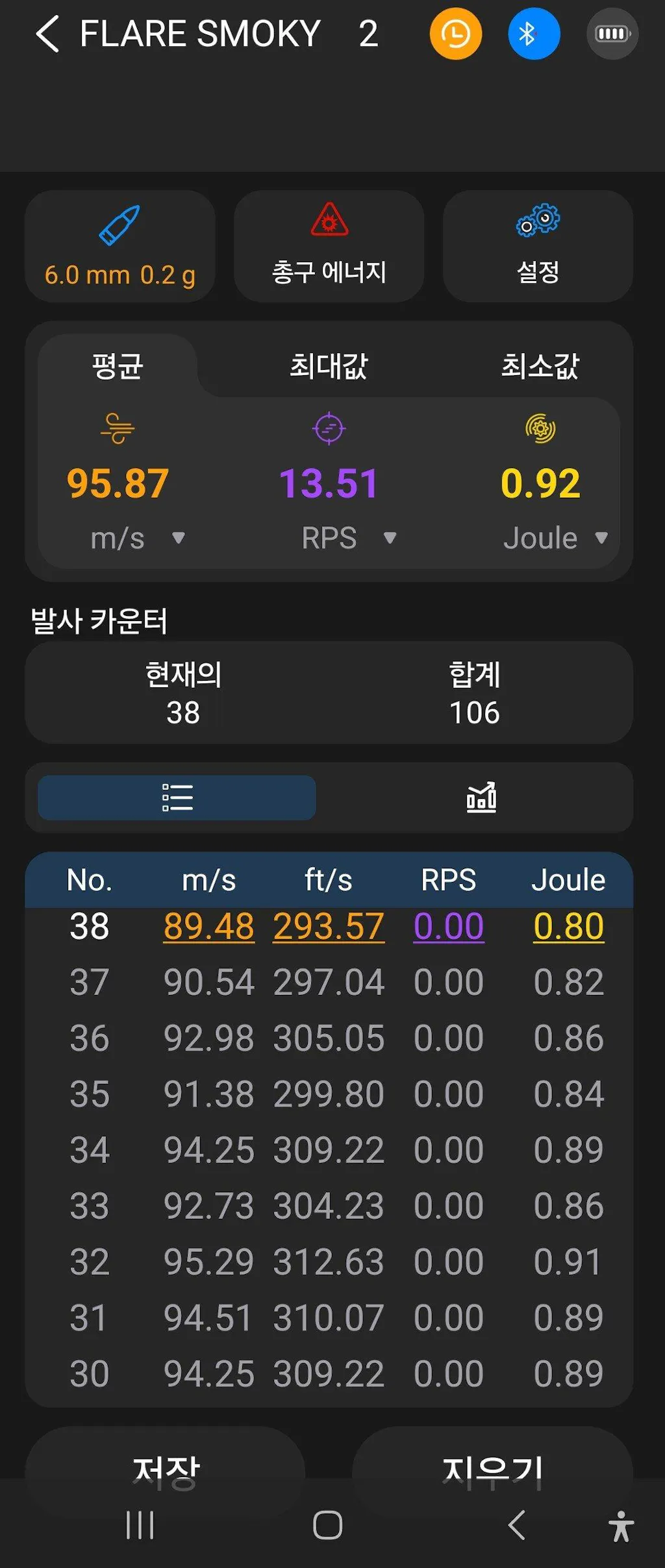Switch to the 최대값 tab
The width and height of the screenshot is (665, 1568).
(x=329, y=365)
